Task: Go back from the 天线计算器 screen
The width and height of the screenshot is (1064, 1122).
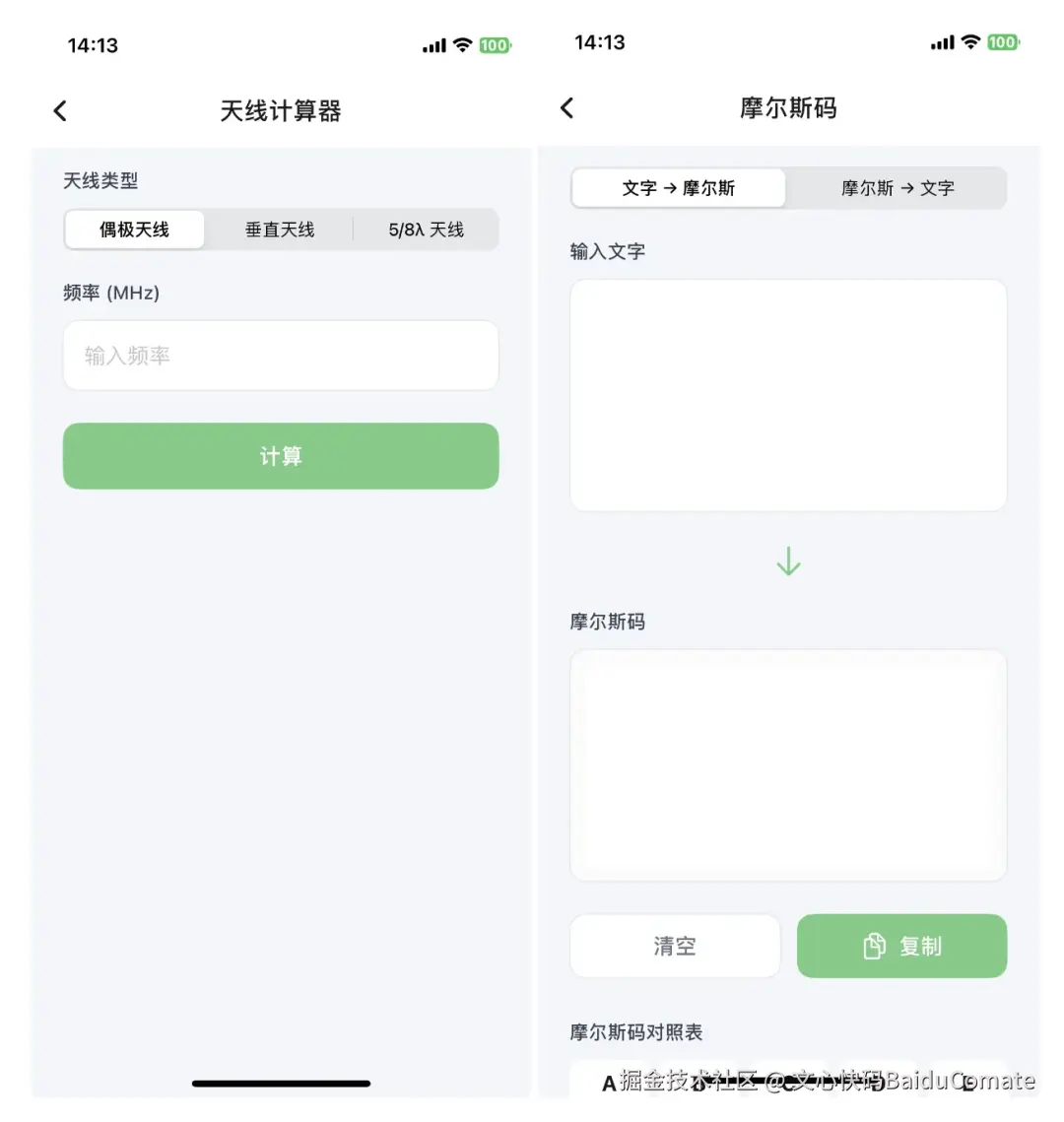Action: 60,111
